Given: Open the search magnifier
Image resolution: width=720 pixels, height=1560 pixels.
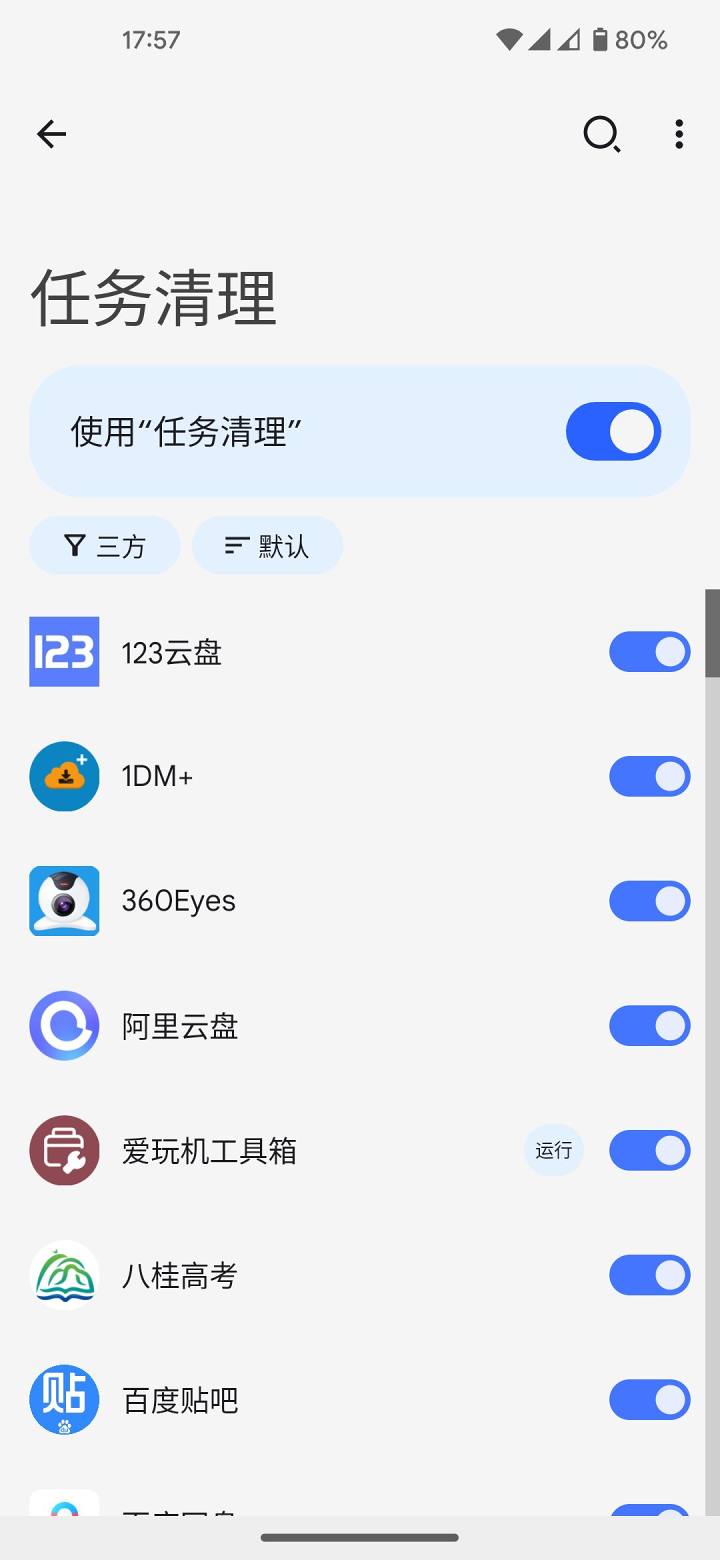Looking at the screenshot, I should tap(602, 134).
